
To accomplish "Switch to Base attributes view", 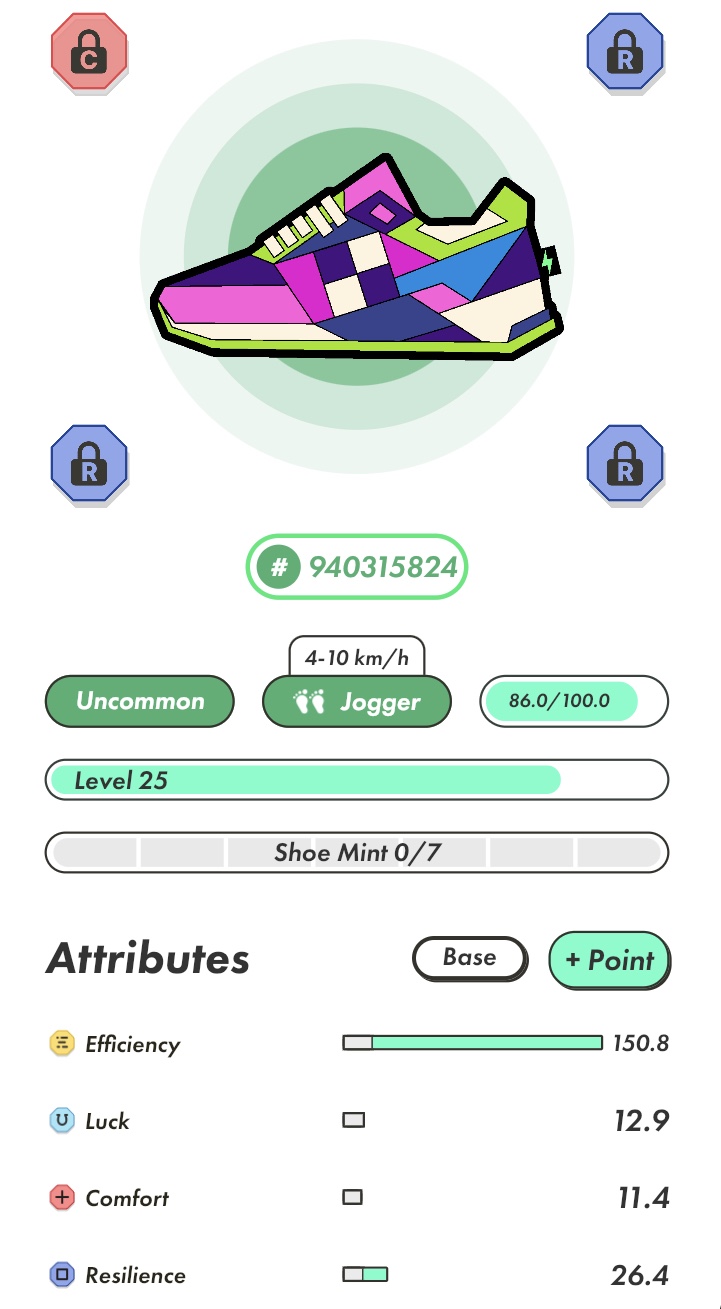I will point(469,958).
